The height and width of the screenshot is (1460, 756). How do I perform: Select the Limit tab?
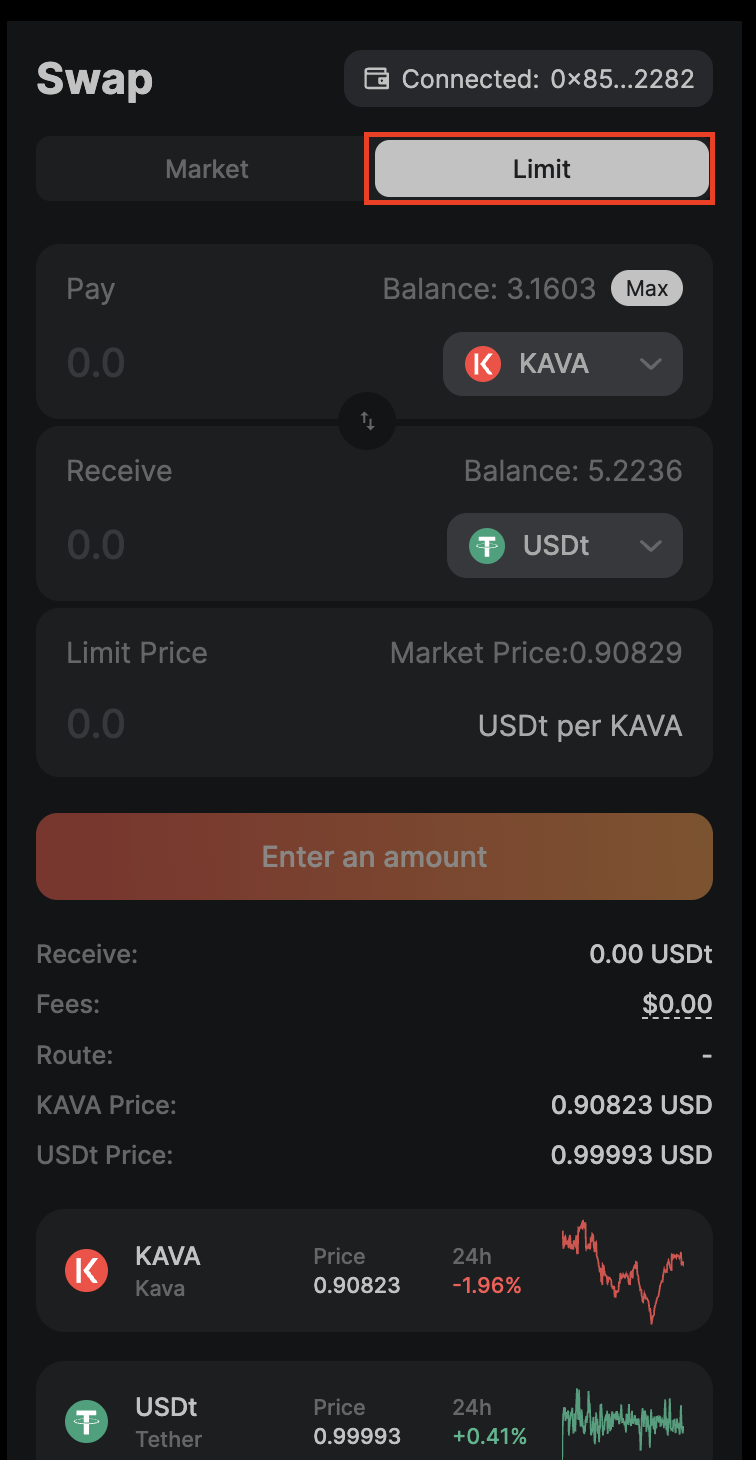tap(541, 169)
